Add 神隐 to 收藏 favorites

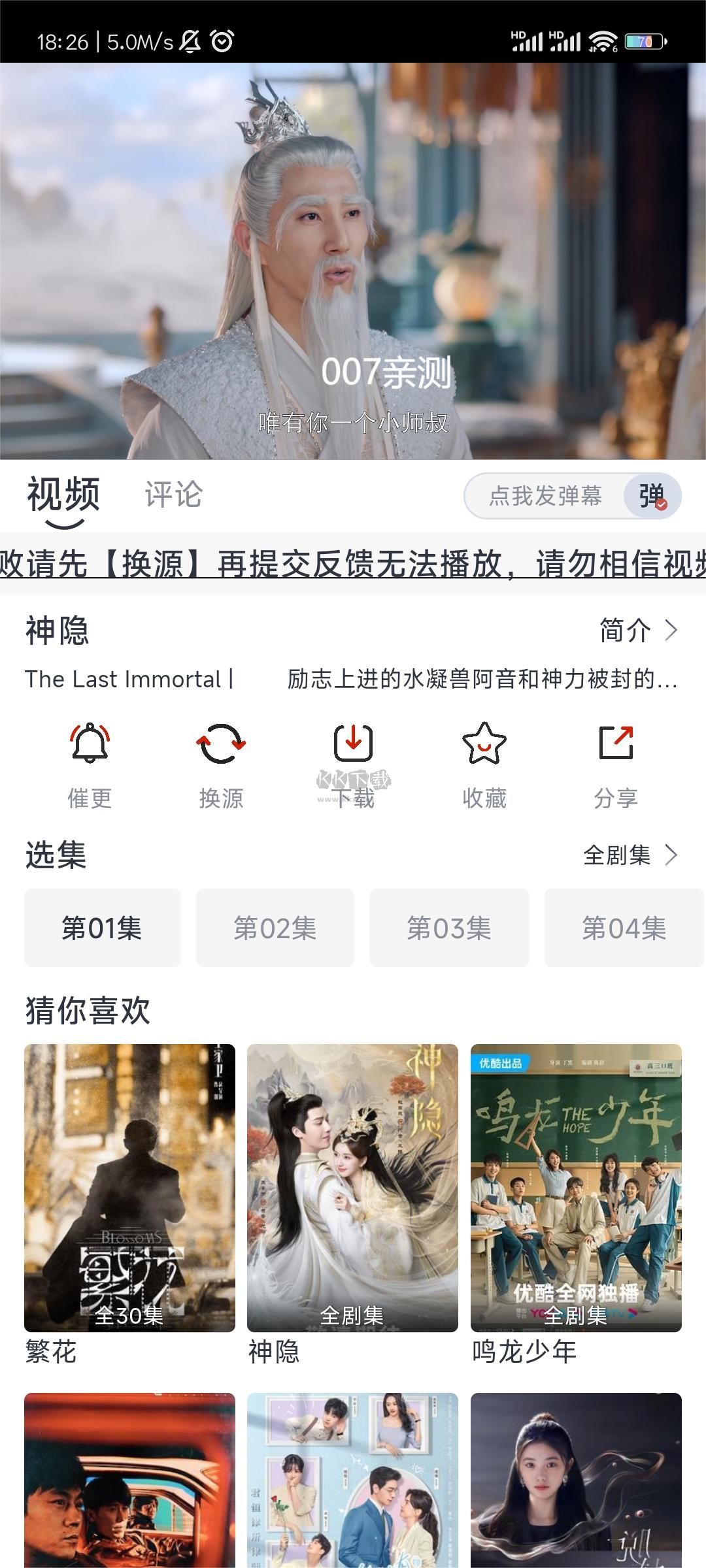[484, 745]
